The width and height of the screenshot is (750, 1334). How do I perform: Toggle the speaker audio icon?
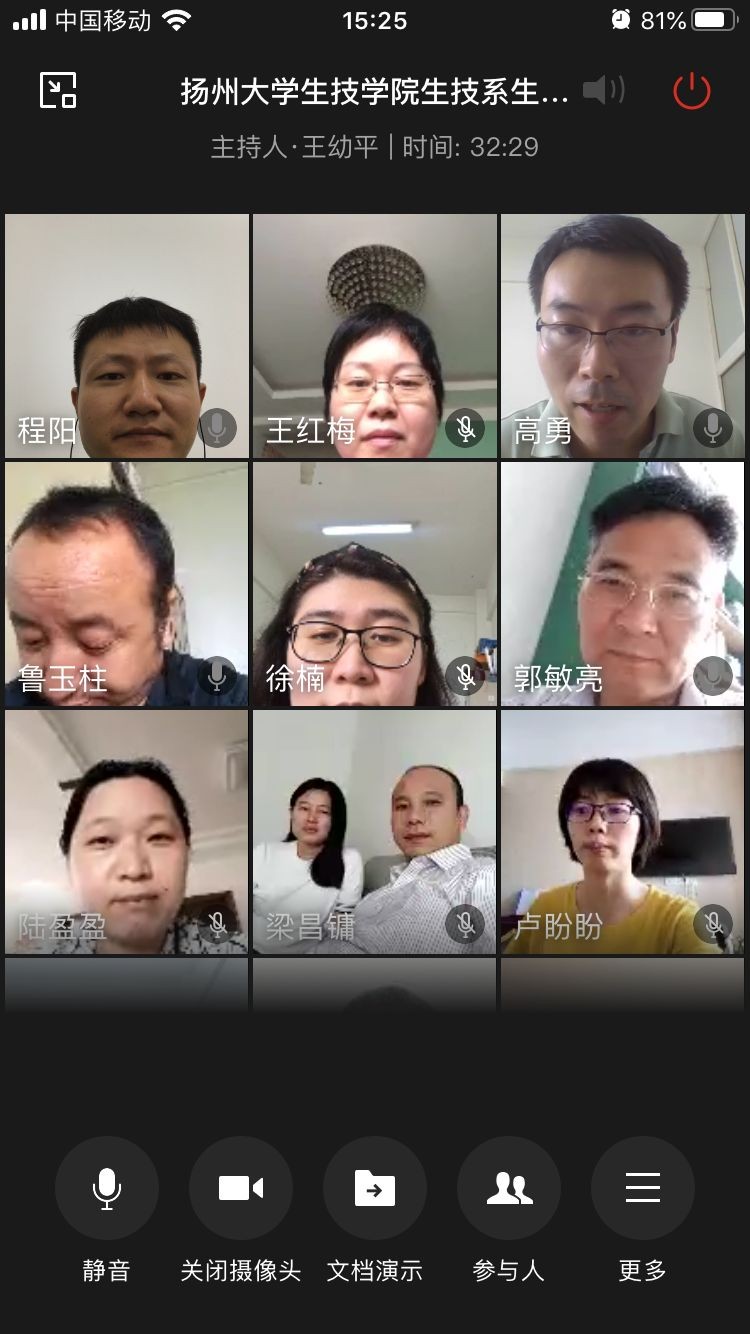[603, 91]
